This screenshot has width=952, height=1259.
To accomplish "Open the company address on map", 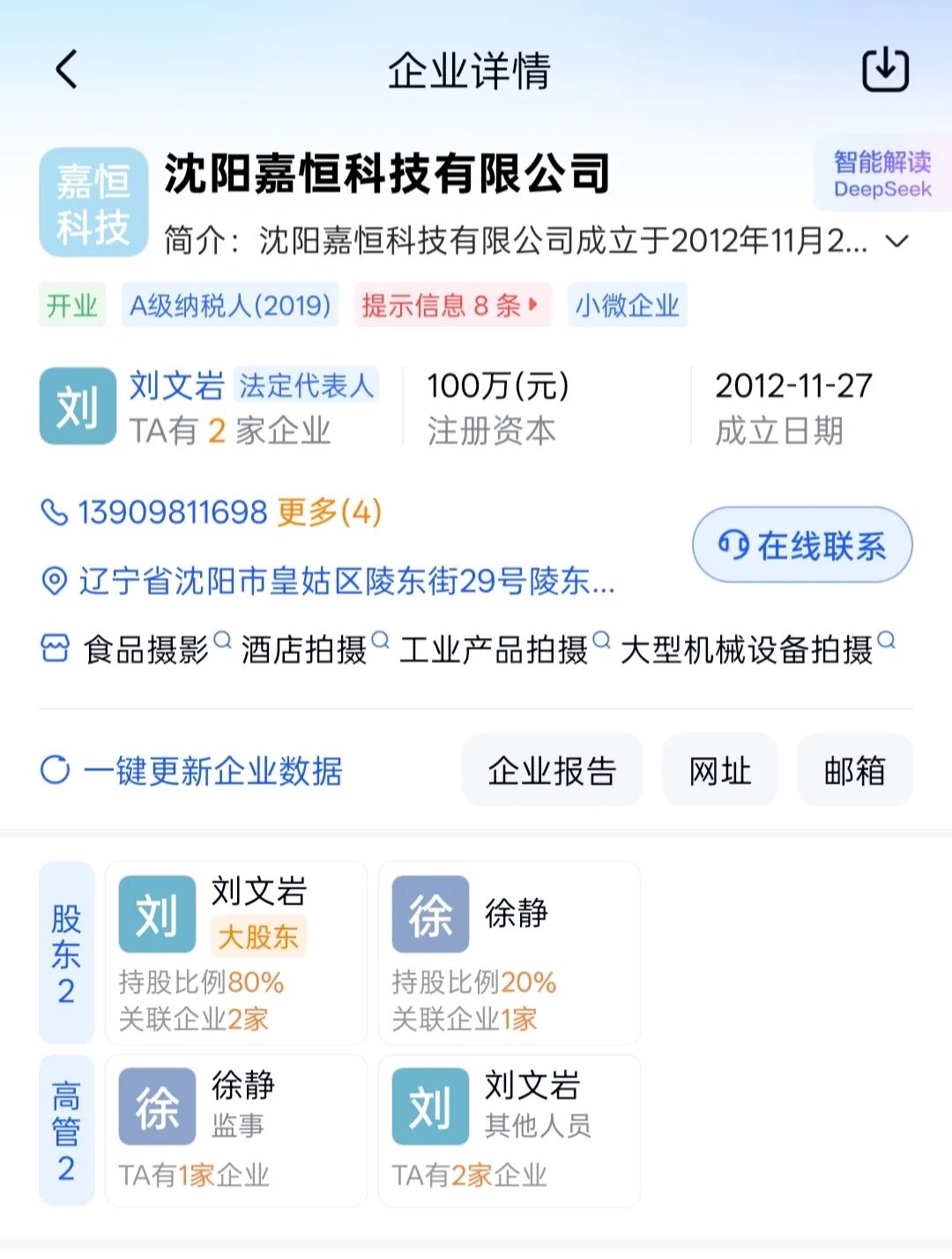I will [346, 582].
